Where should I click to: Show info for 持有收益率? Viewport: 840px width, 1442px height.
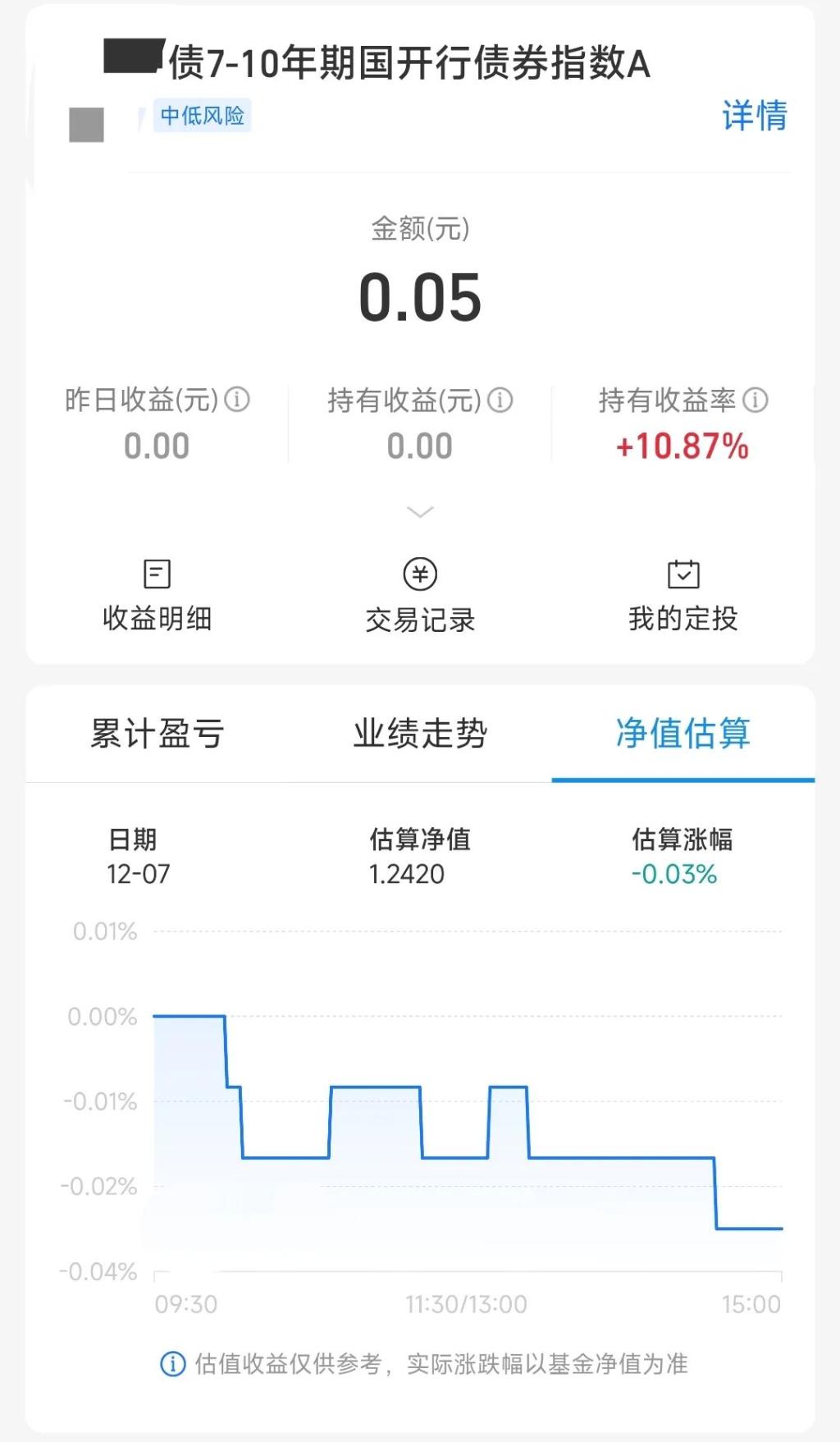[756, 401]
